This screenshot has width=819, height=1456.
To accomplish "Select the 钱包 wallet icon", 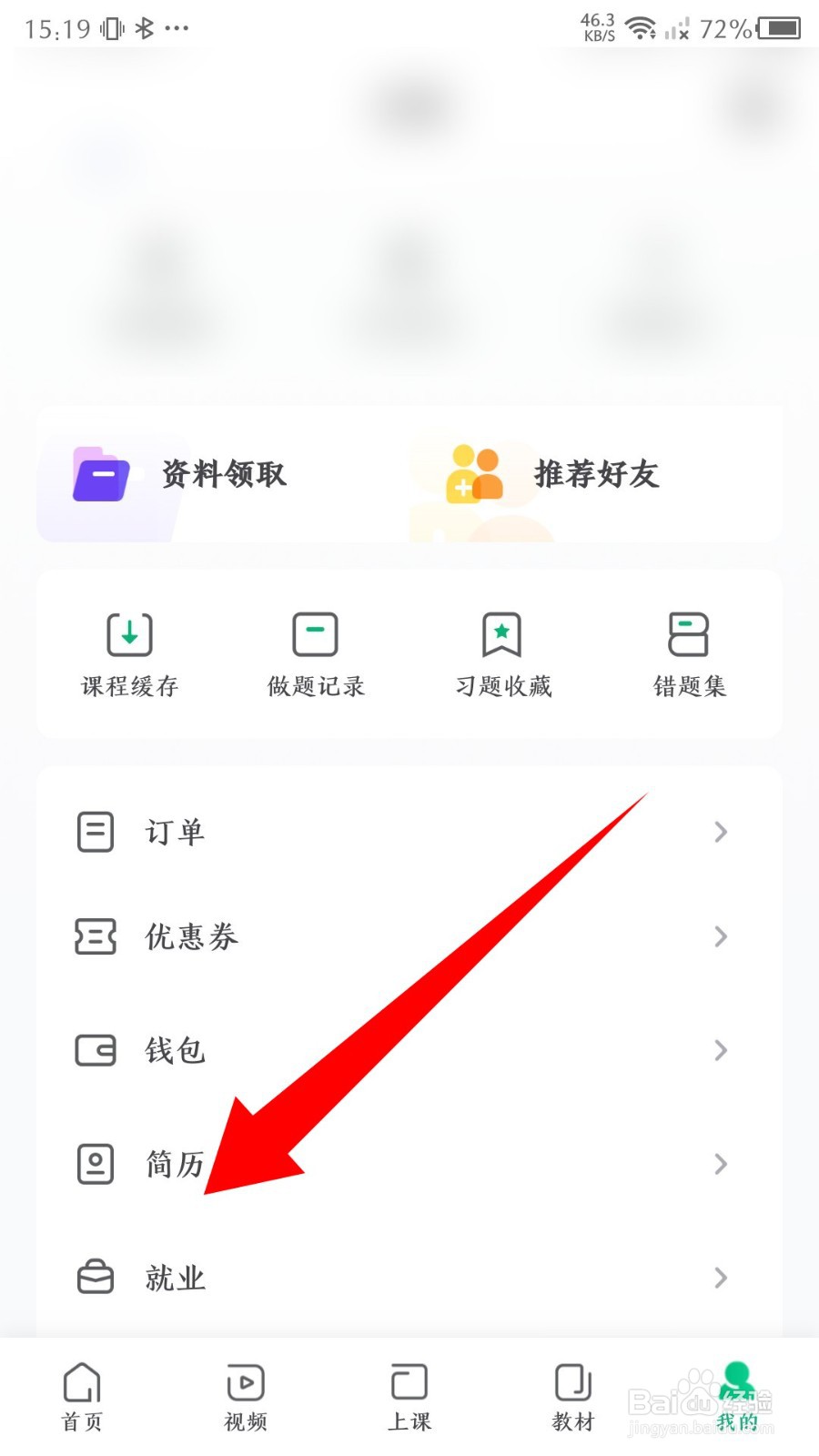I will pos(95,1050).
